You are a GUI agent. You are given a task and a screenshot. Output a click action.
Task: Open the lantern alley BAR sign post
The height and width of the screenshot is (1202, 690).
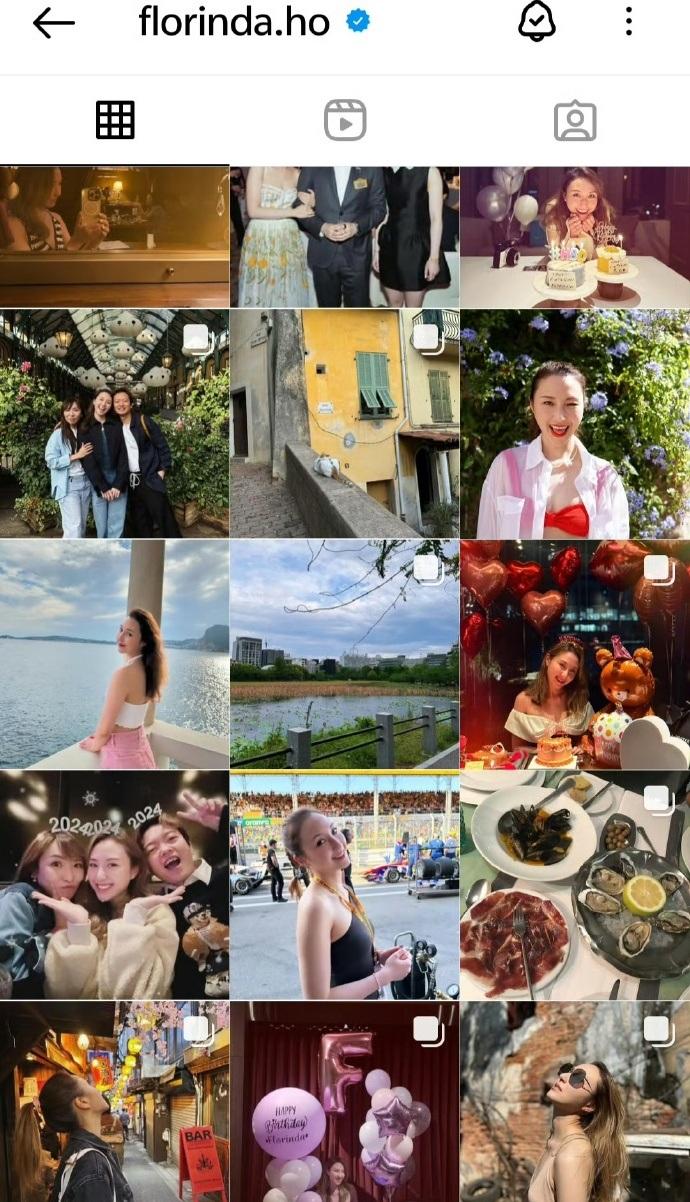tap(114, 1102)
